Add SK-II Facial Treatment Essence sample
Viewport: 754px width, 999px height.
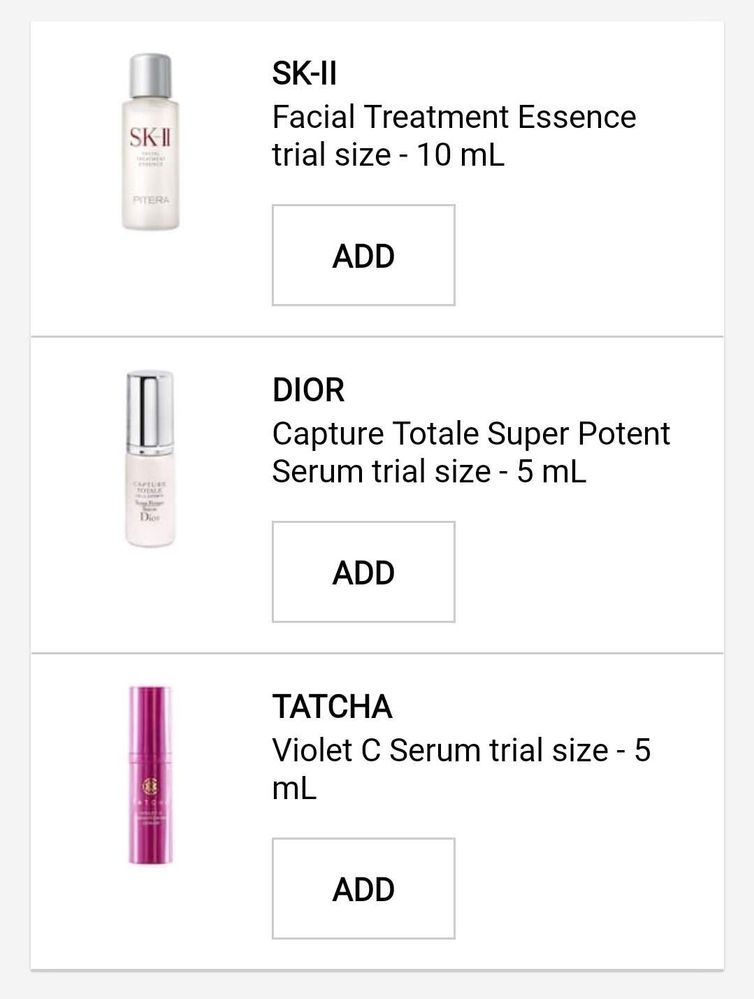click(363, 255)
